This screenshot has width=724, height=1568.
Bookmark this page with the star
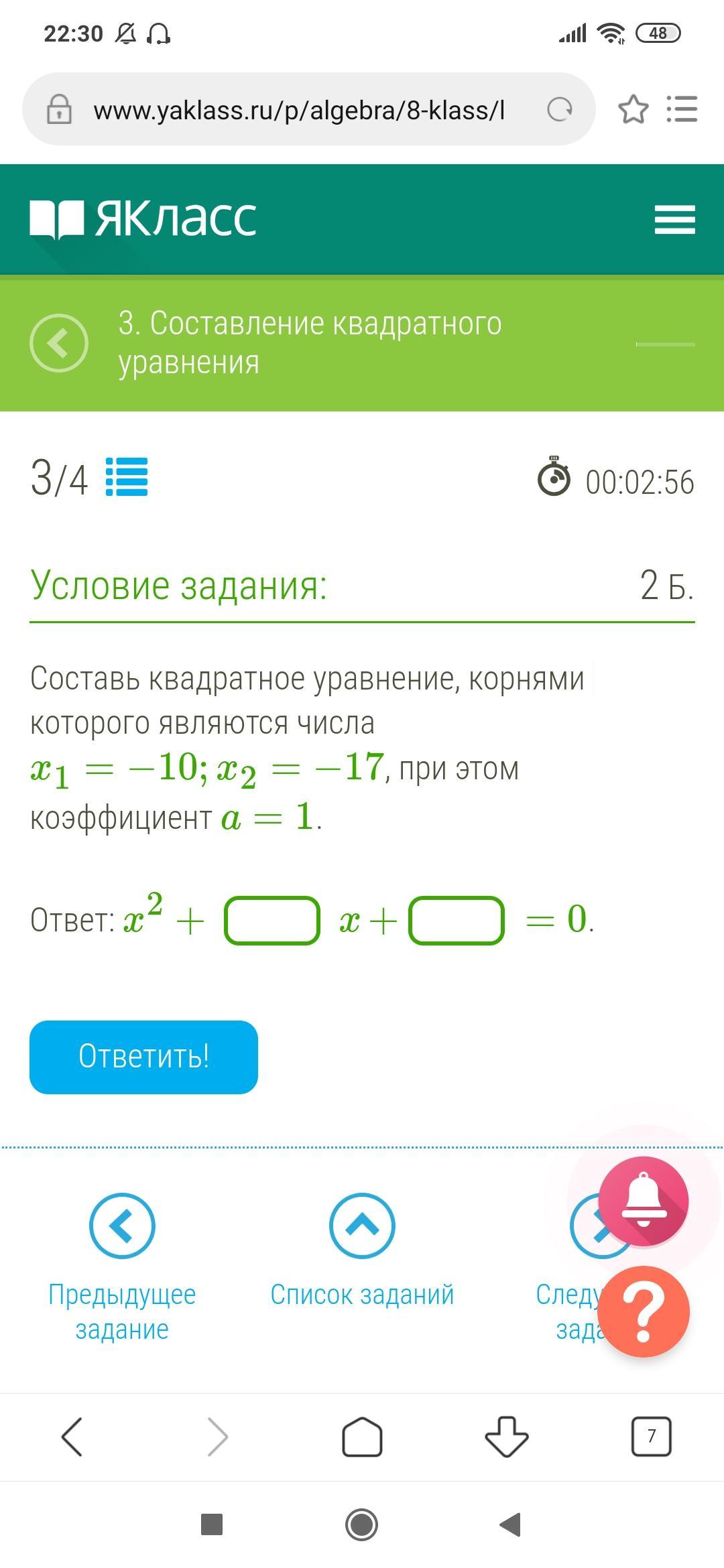coord(633,109)
